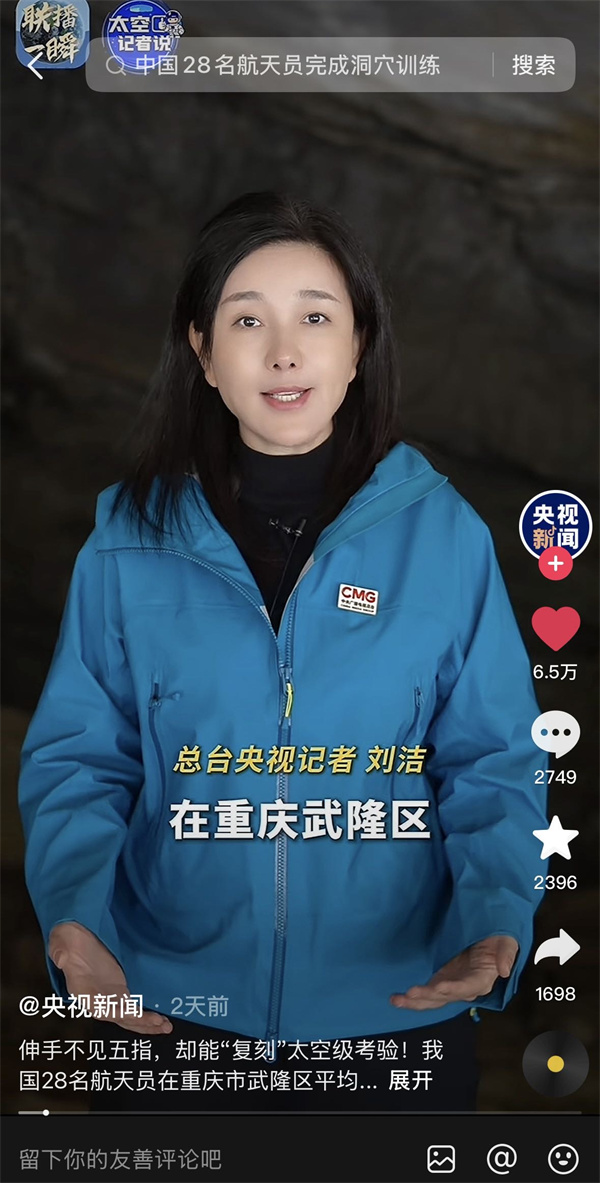Expand the caption with 展开

[x=410, y=1081]
